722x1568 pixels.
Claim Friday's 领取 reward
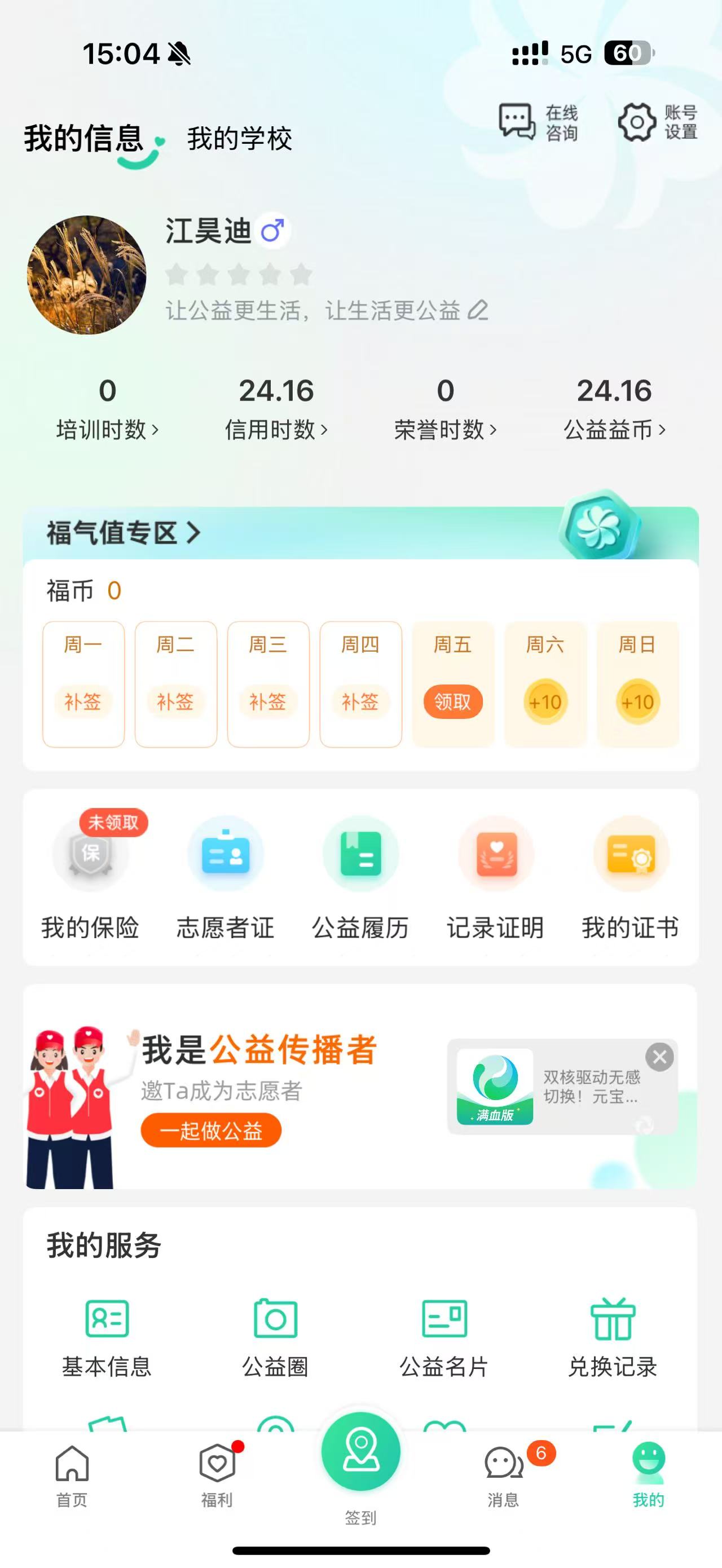click(x=452, y=702)
